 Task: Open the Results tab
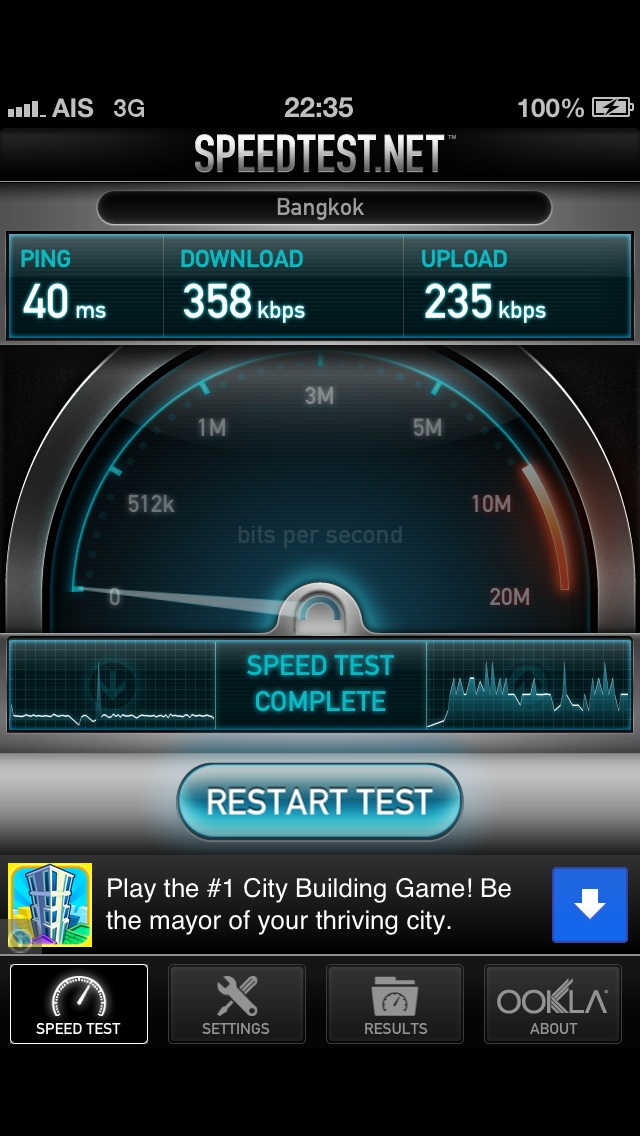(395, 1004)
